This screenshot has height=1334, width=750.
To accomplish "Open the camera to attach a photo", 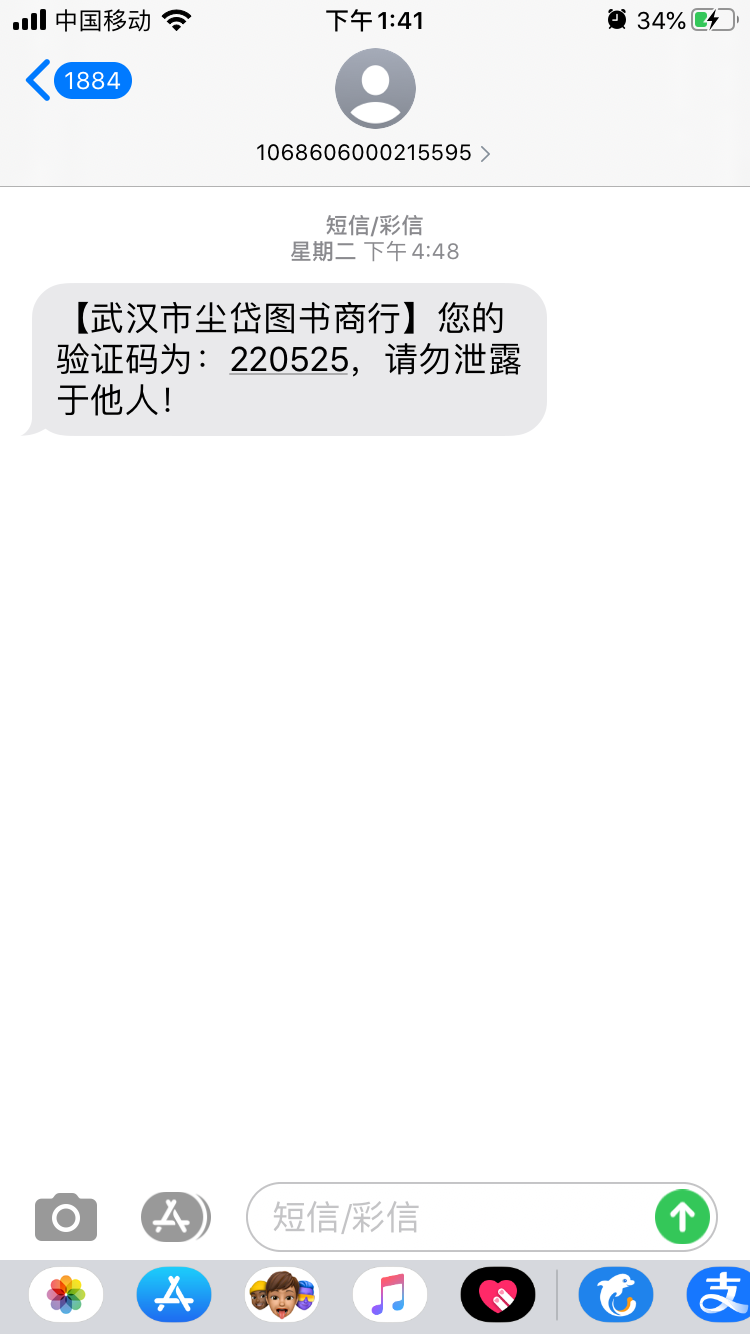I will [x=66, y=1217].
